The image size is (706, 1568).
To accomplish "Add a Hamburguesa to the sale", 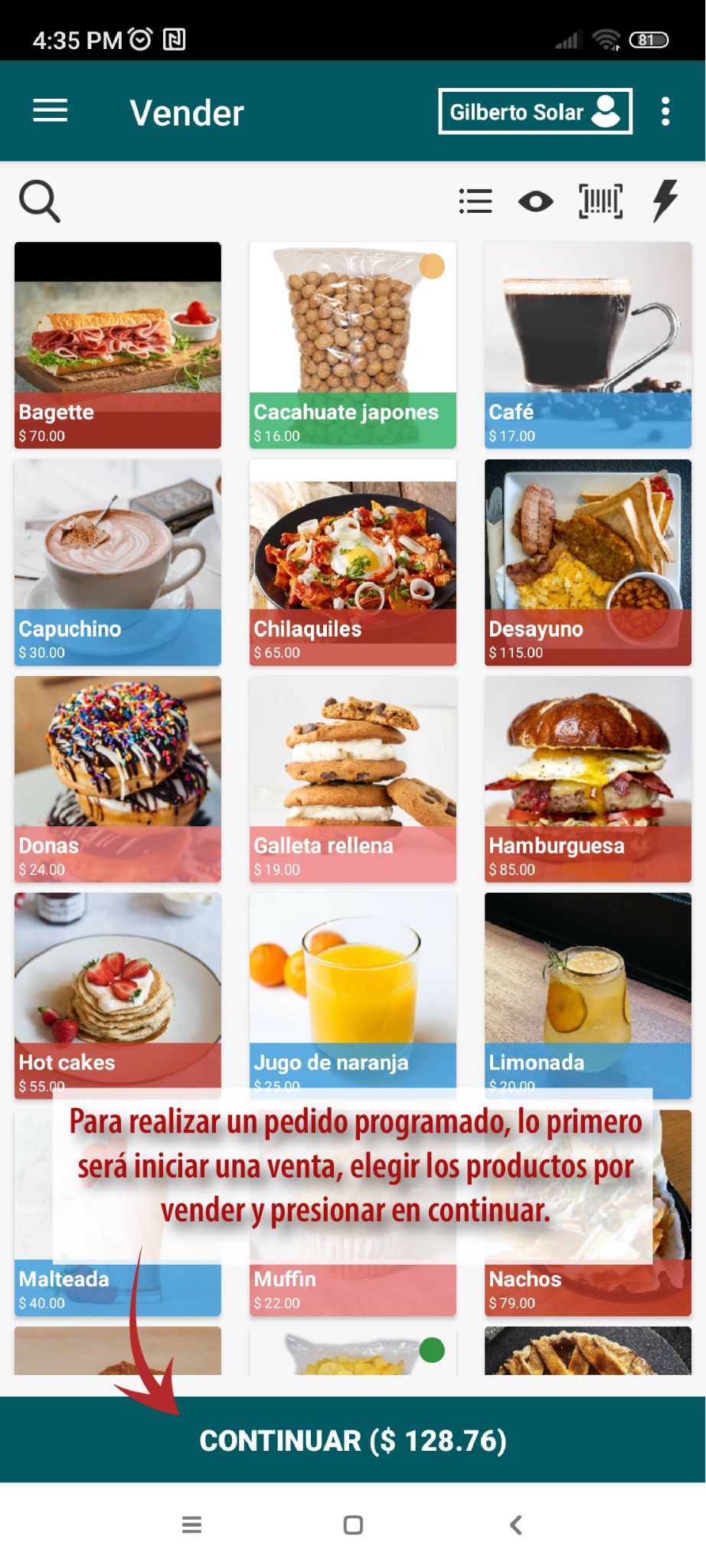I will pyautogui.click(x=587, y=779).
